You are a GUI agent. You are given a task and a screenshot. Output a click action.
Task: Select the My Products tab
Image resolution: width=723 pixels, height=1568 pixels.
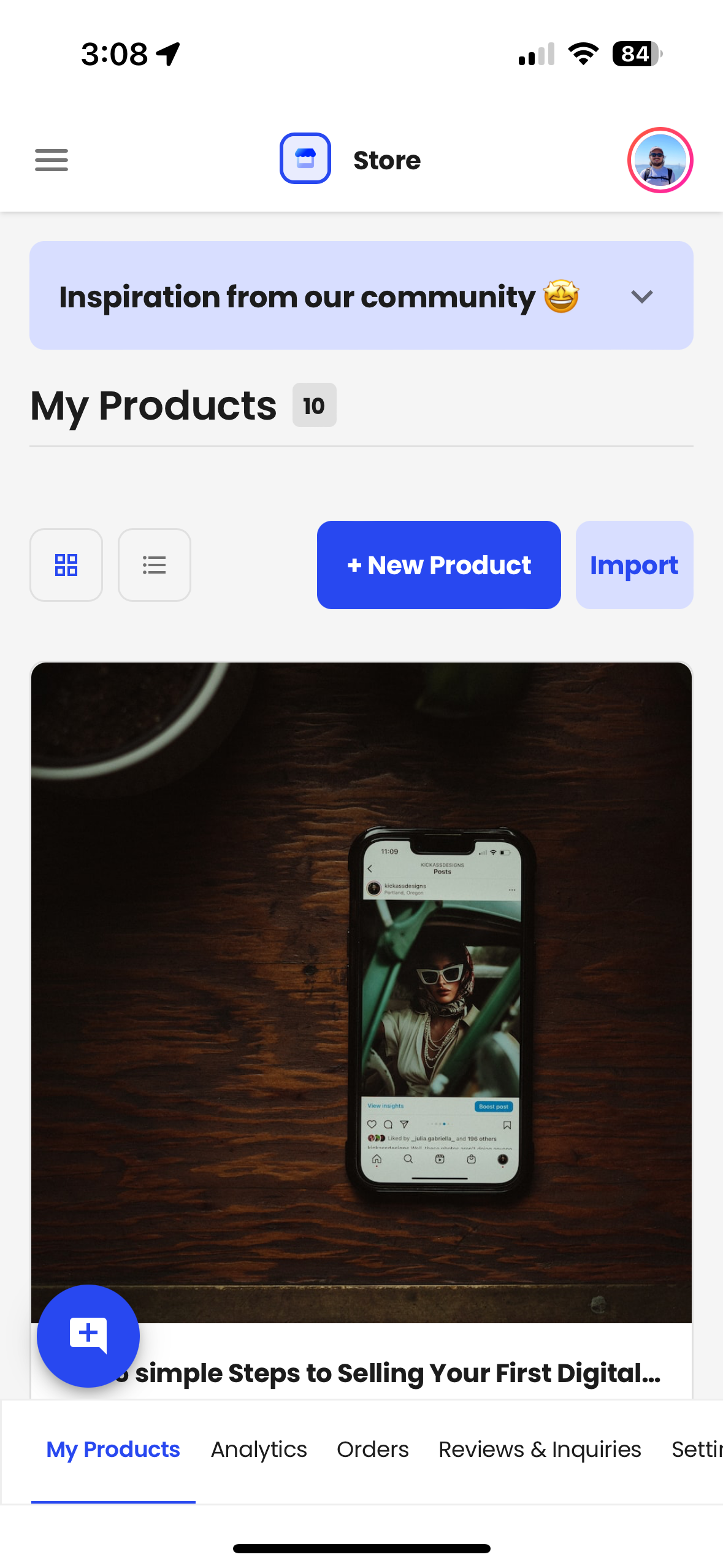113,1449
